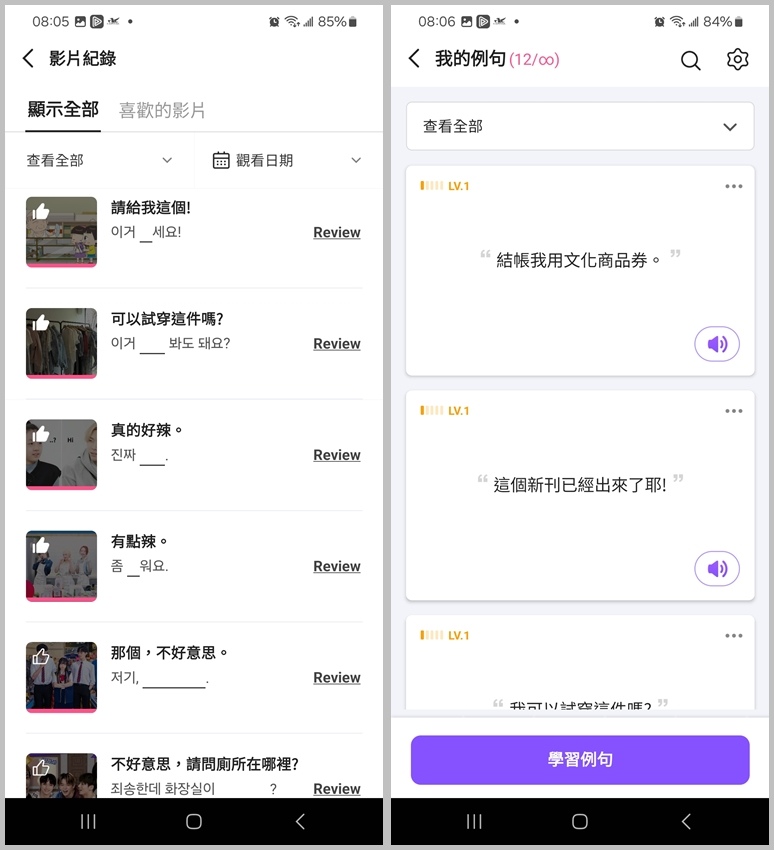Screen dimensions: 774x850
Task: Open the 我的例句 settings gear
Action: (x=737, y=60)
